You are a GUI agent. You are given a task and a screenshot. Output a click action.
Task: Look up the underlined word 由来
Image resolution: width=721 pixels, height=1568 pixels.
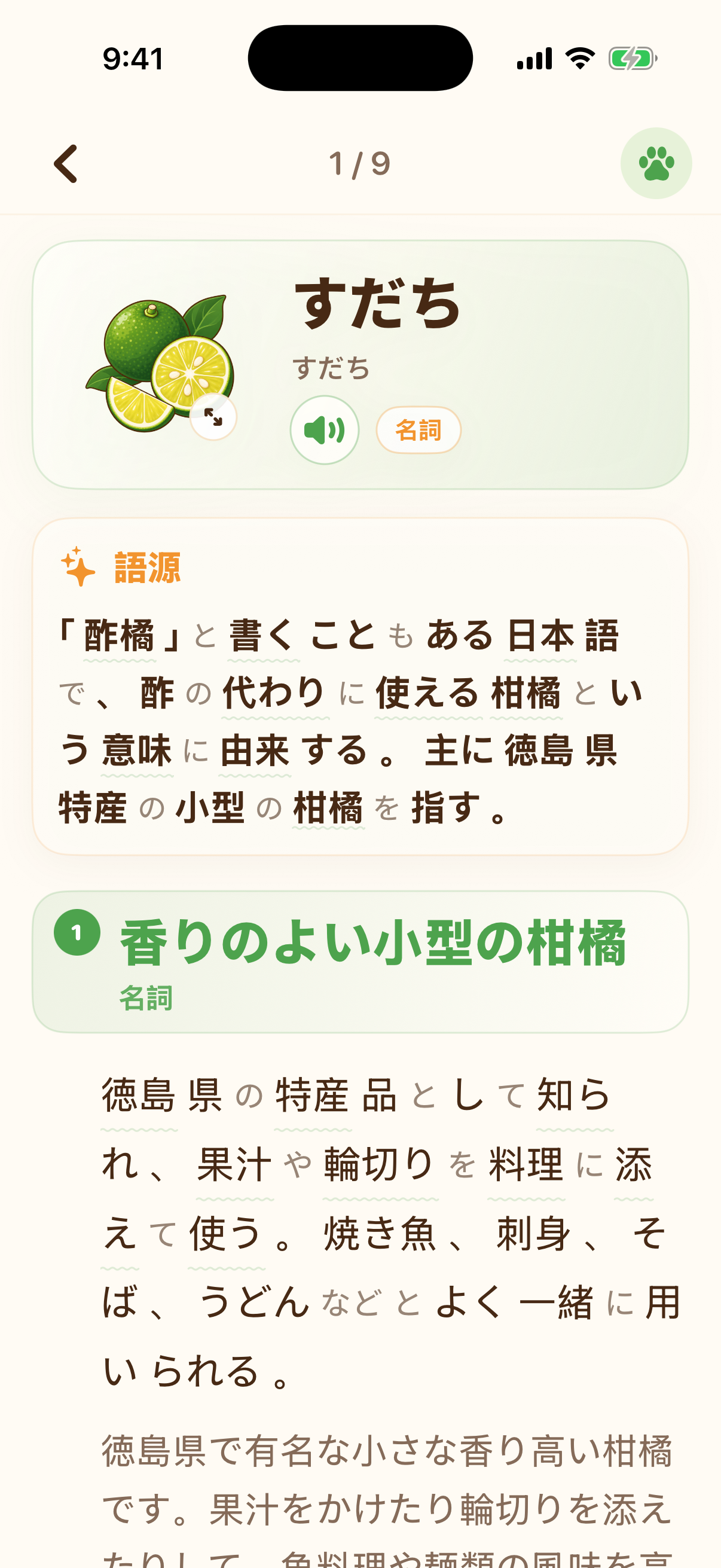(x=254, y=751)
